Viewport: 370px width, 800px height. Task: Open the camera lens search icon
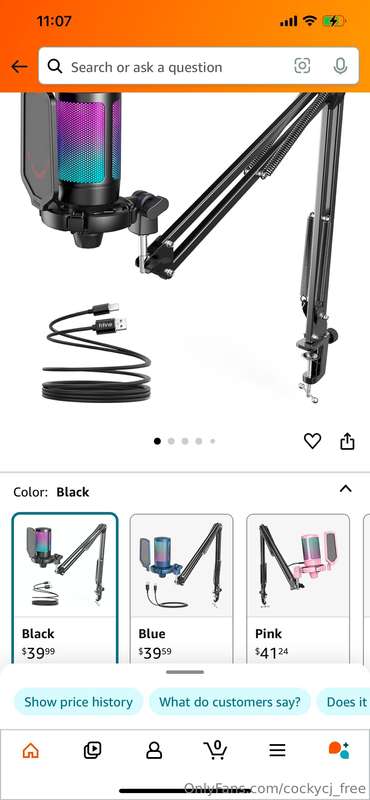302,66
